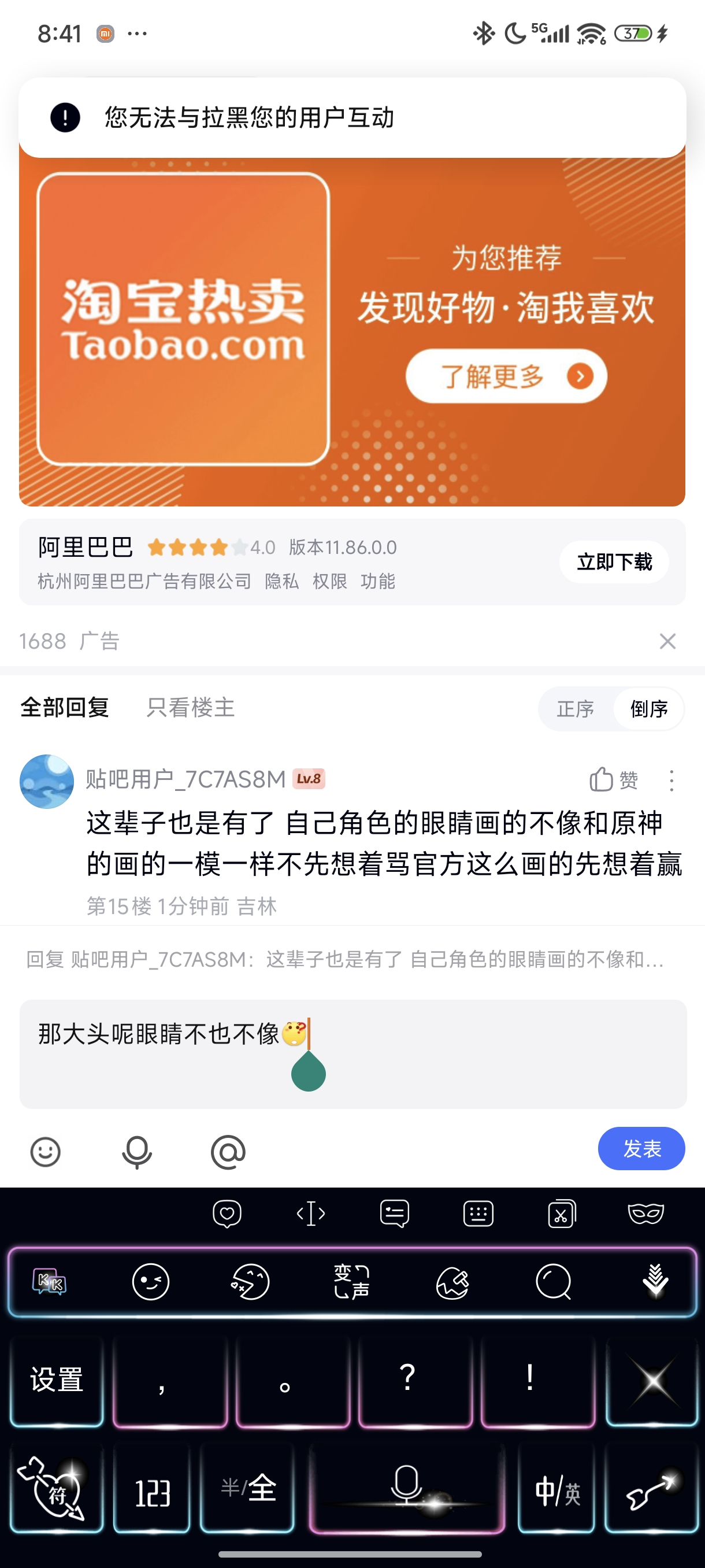Open overflow menu on 贴吧用户_7C7AS8M's reply
Viewport: 705px width, 1568px height.
[671, 780]
